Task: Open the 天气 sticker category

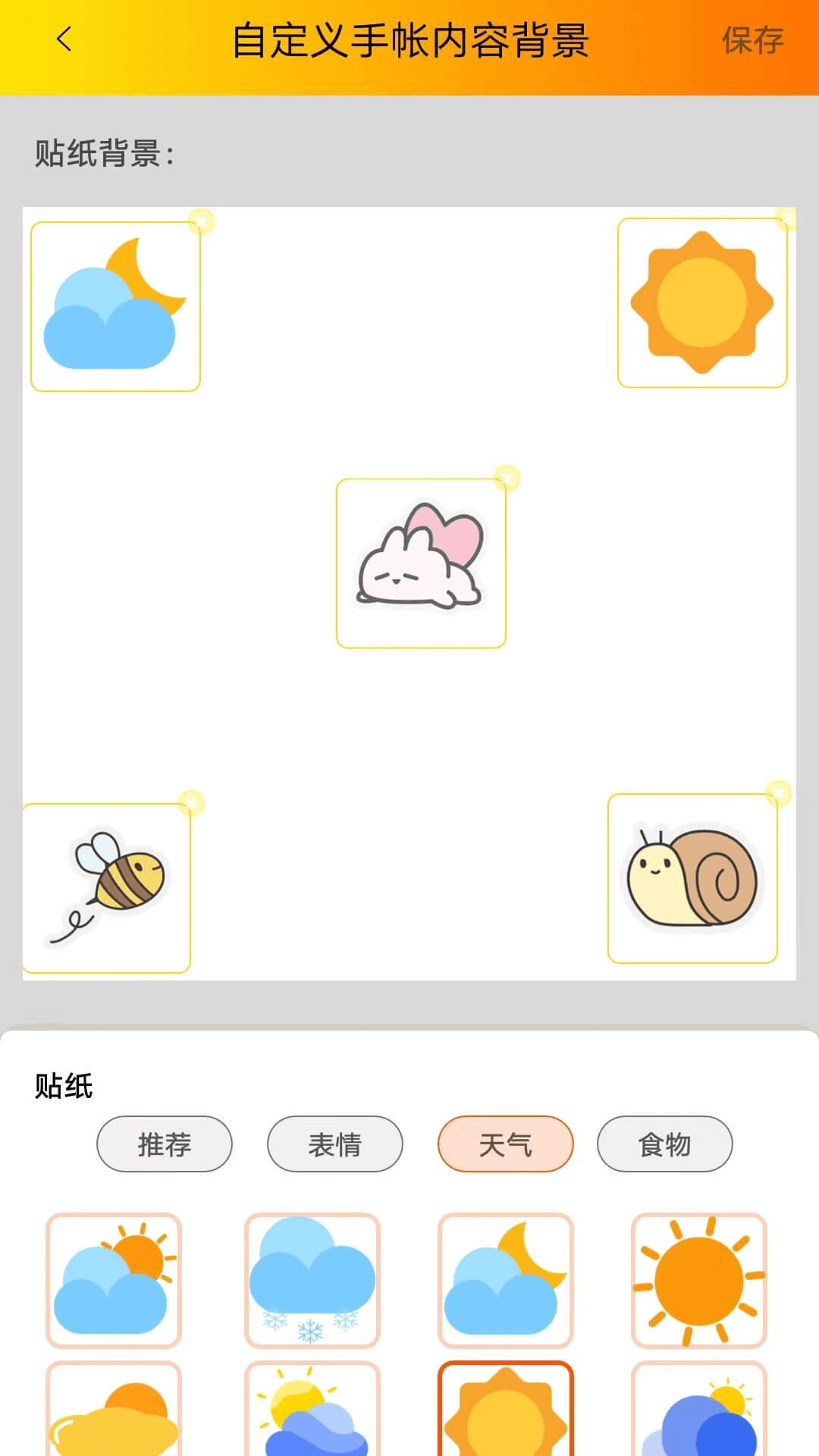Action: pyautogui.click(x=506, y=1145)
